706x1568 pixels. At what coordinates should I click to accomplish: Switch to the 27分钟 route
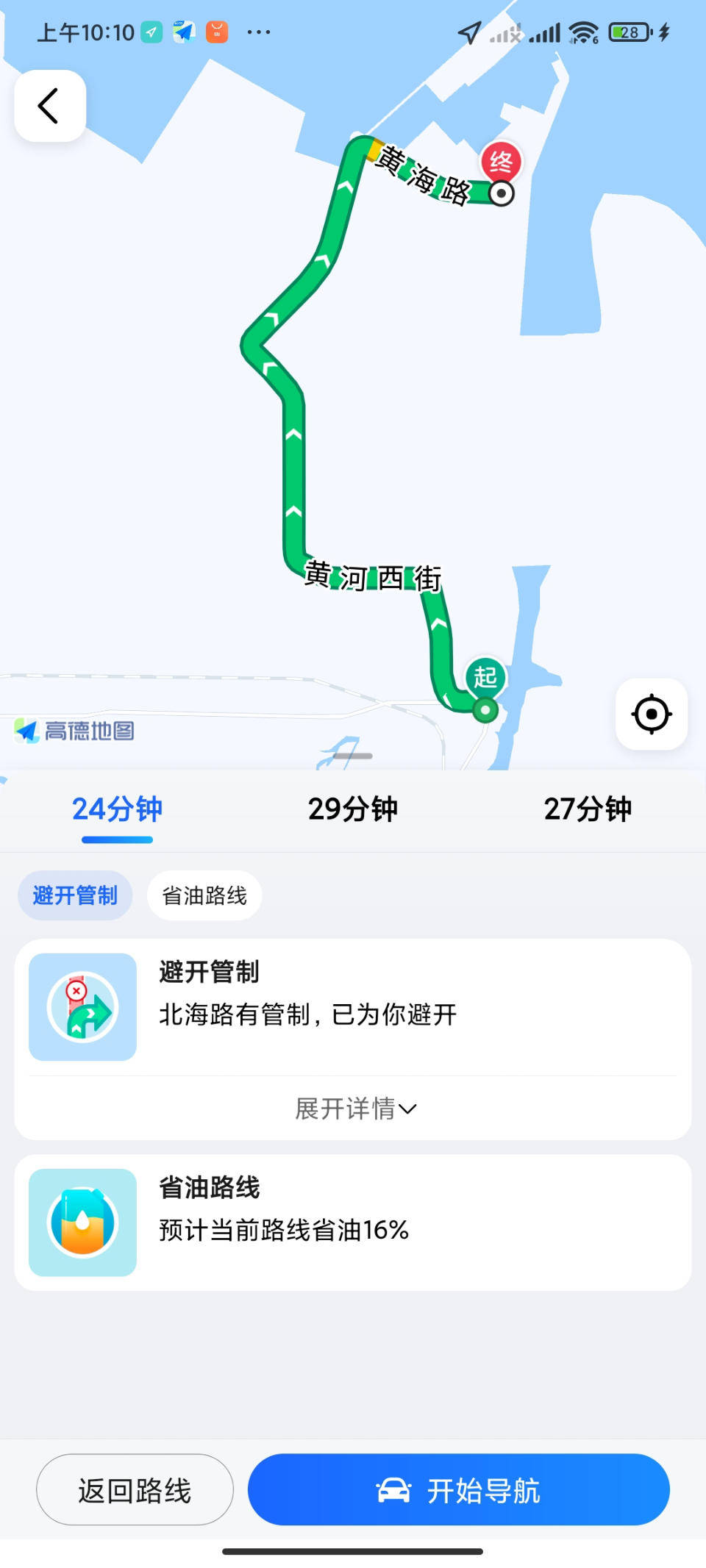(588, 809)
